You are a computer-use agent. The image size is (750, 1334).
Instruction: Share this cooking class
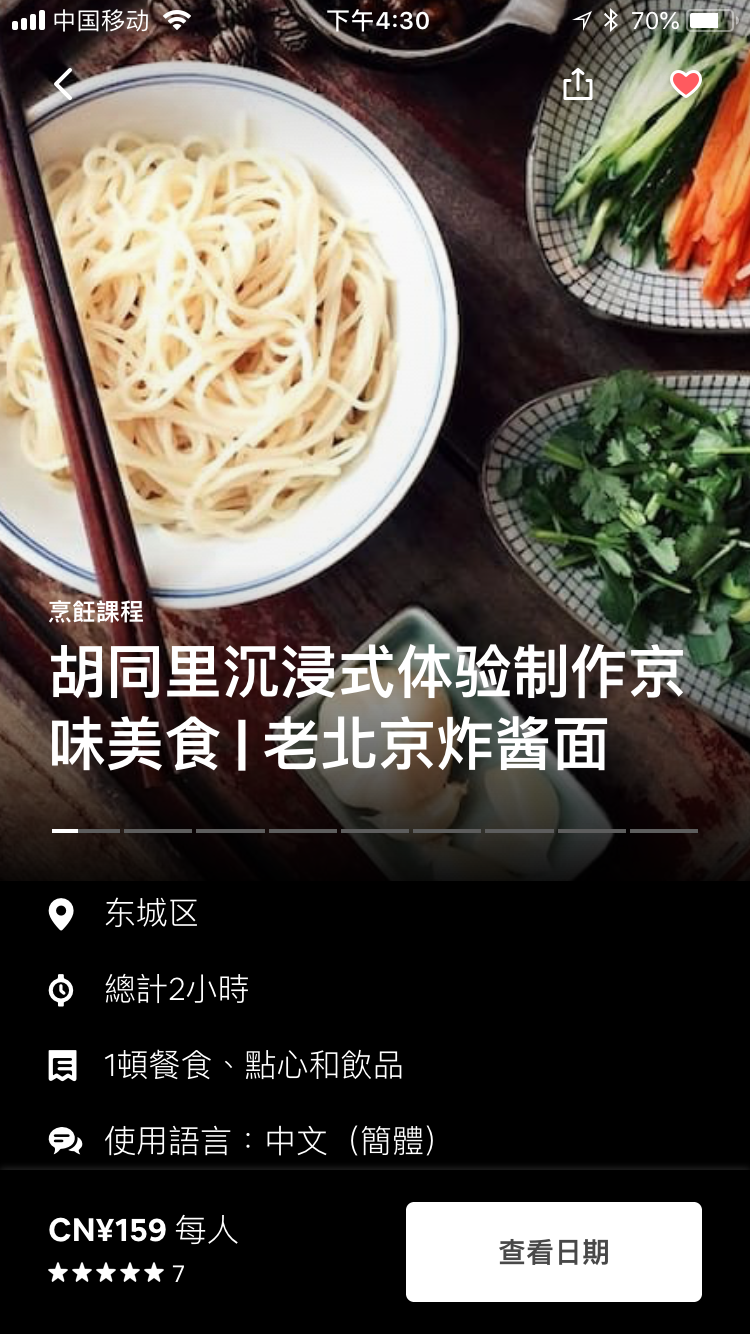[578, 84]
